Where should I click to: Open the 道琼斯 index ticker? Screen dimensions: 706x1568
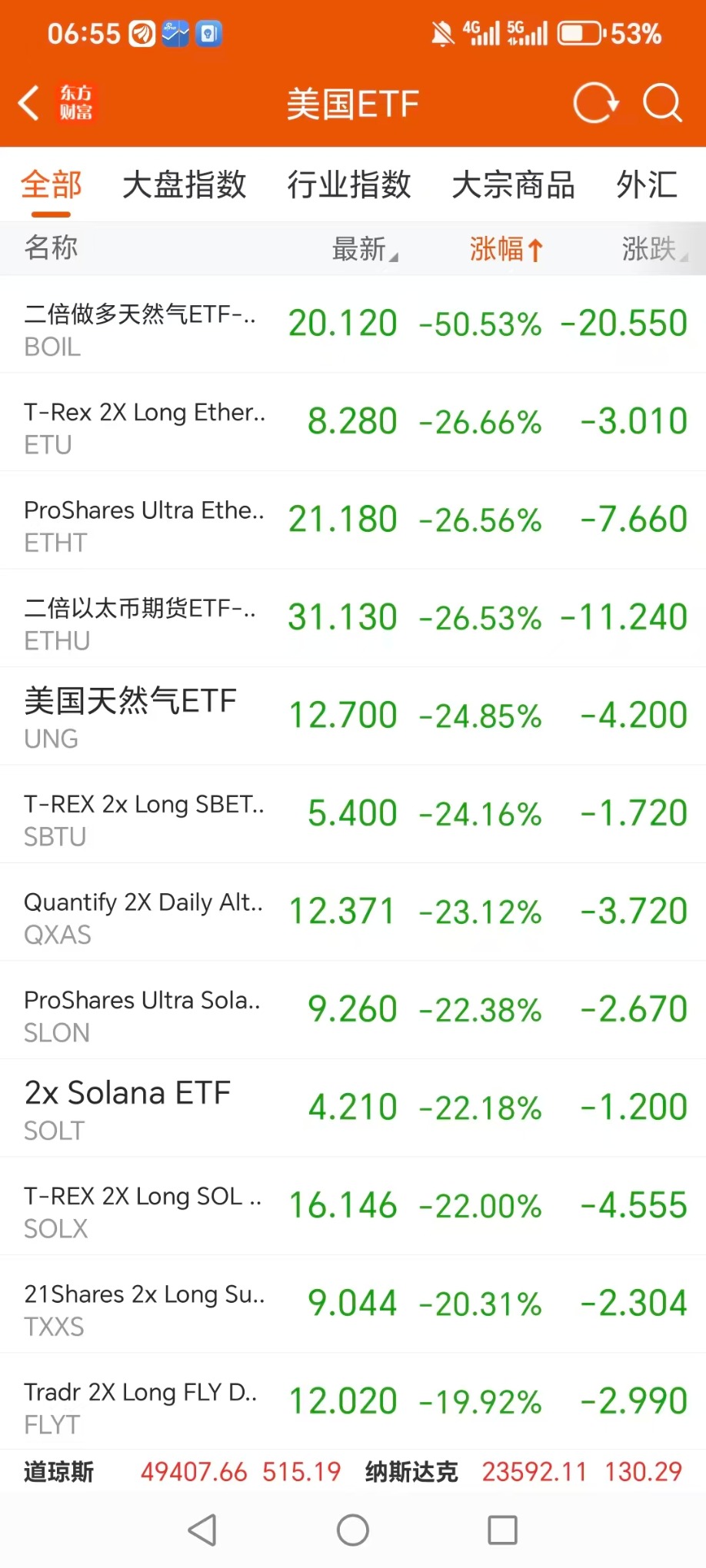(x=181, y=1472)
